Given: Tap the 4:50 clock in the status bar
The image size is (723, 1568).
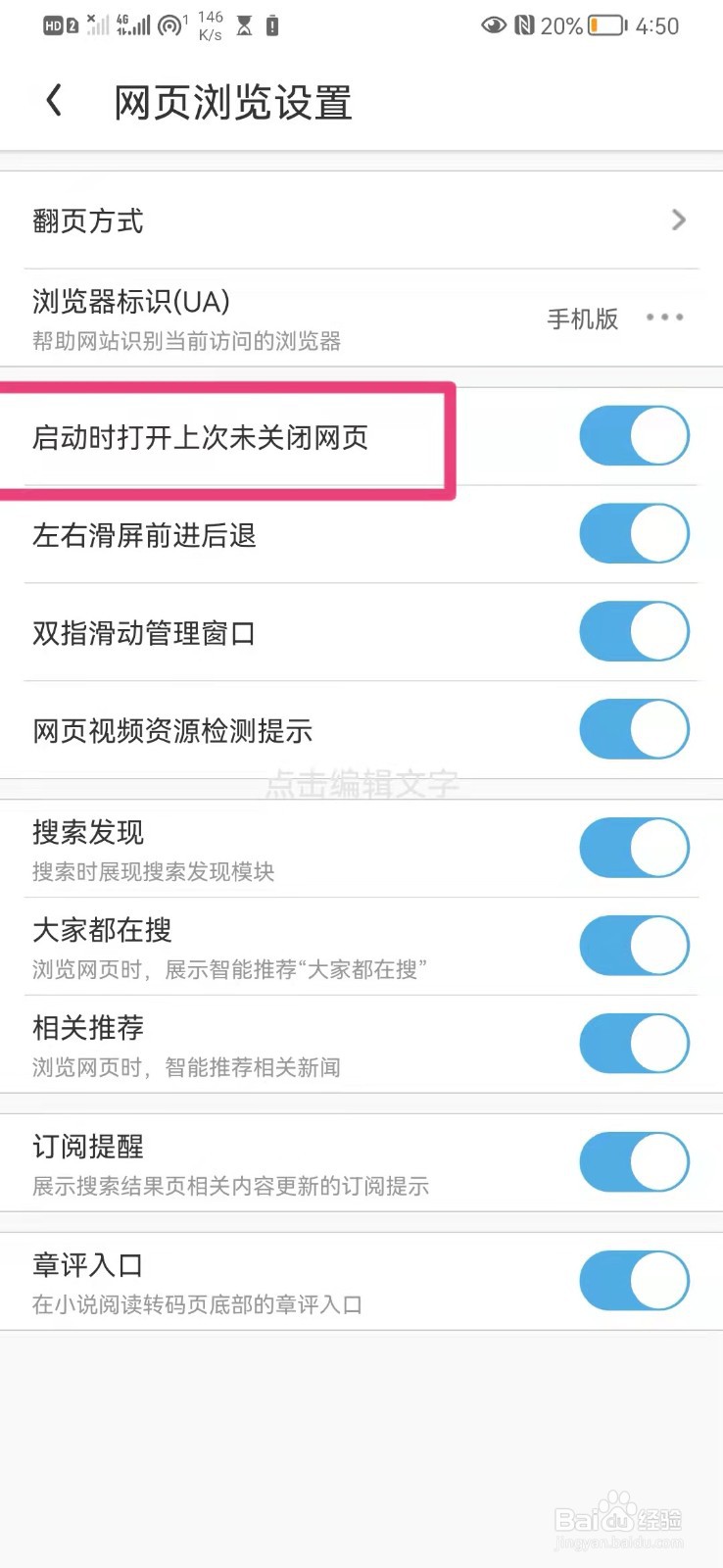Looking at the screenshot, I should tap(654, 26).
